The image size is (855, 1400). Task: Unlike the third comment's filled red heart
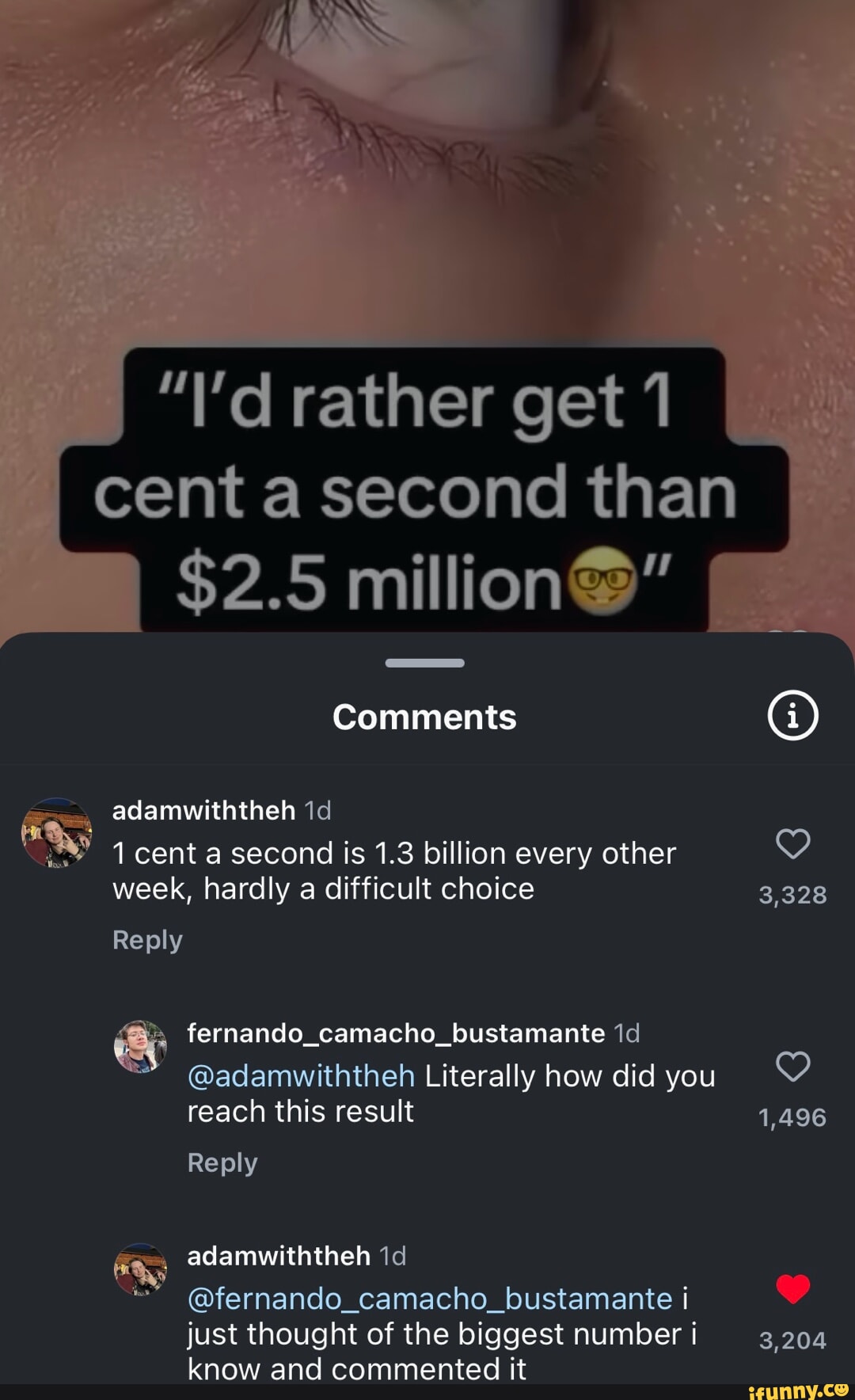794,1289
